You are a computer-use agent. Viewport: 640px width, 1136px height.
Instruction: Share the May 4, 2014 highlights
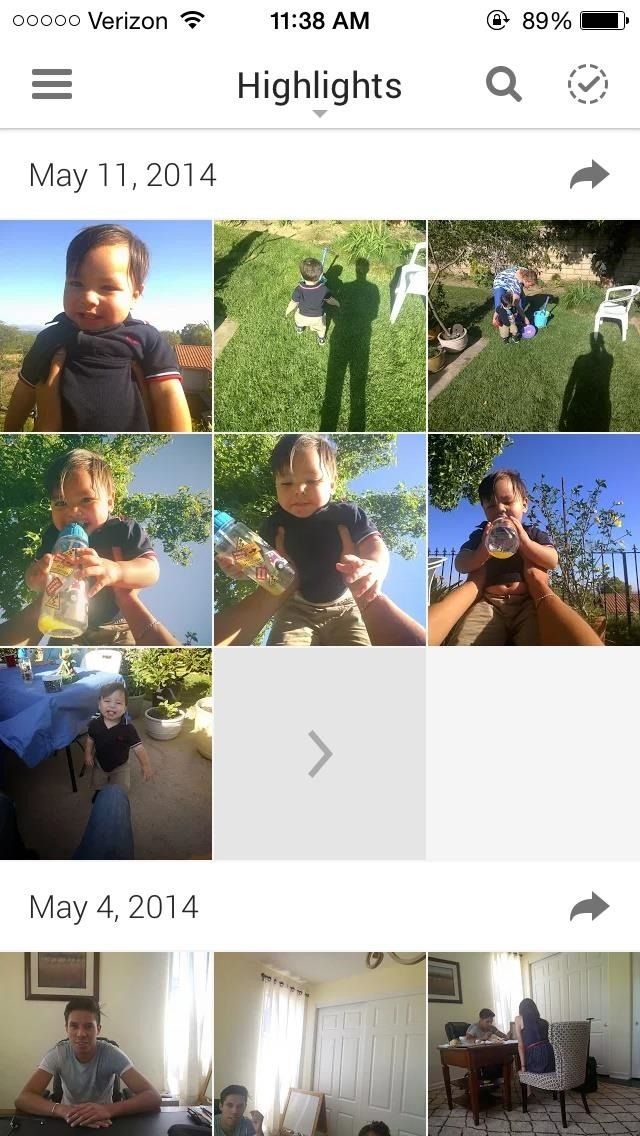(x=589, y=907)
